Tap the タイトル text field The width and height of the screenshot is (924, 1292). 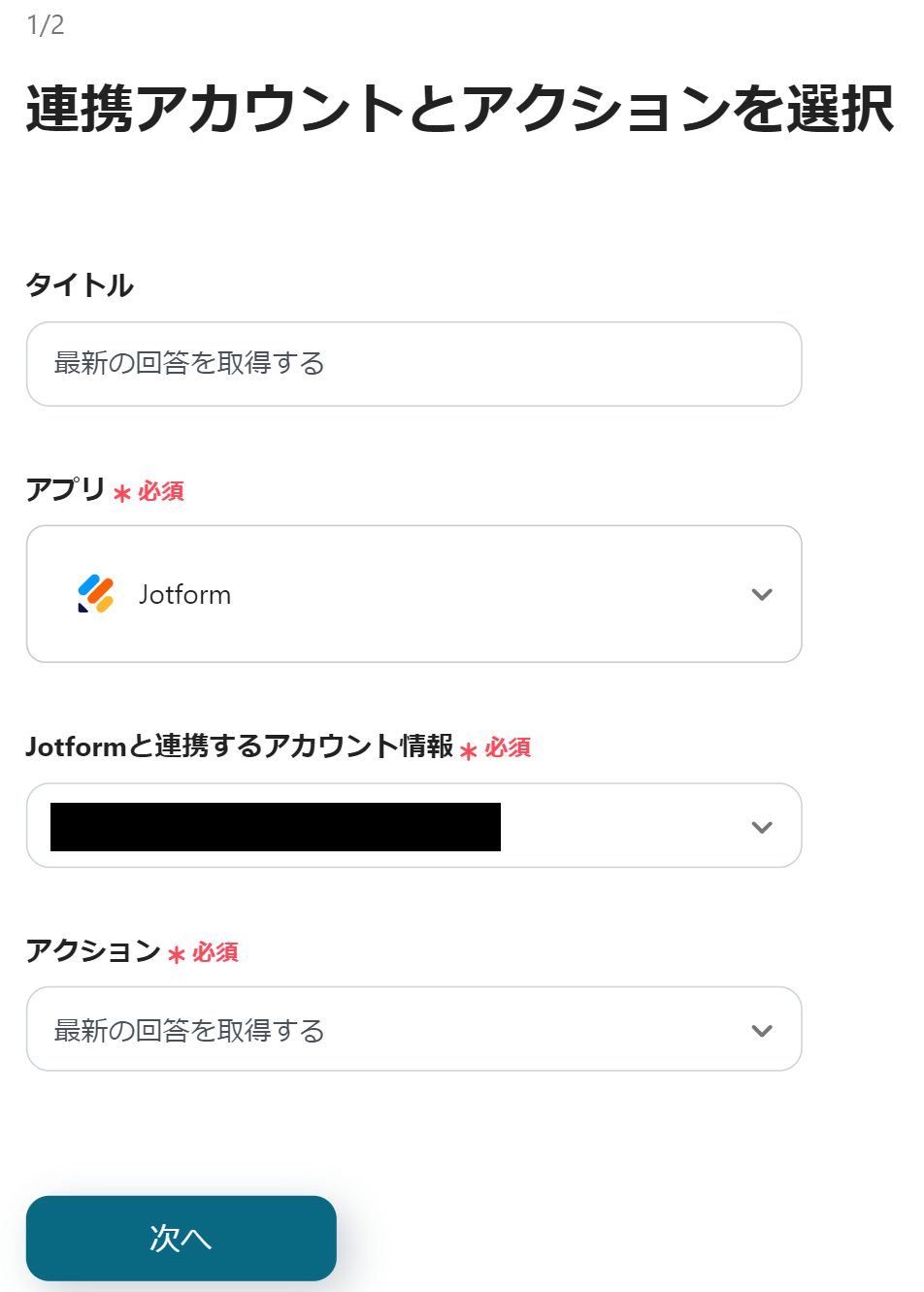click(x=413, y=364)
